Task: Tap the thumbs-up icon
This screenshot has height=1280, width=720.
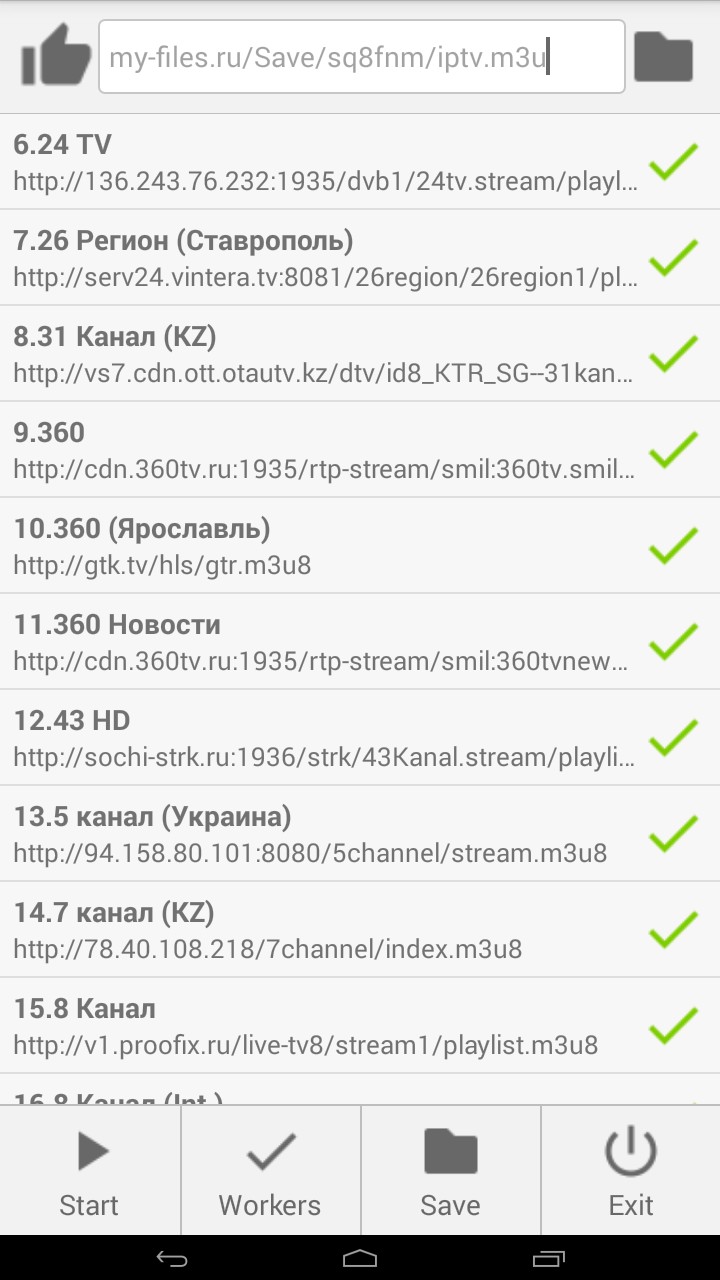Action: 56,56
